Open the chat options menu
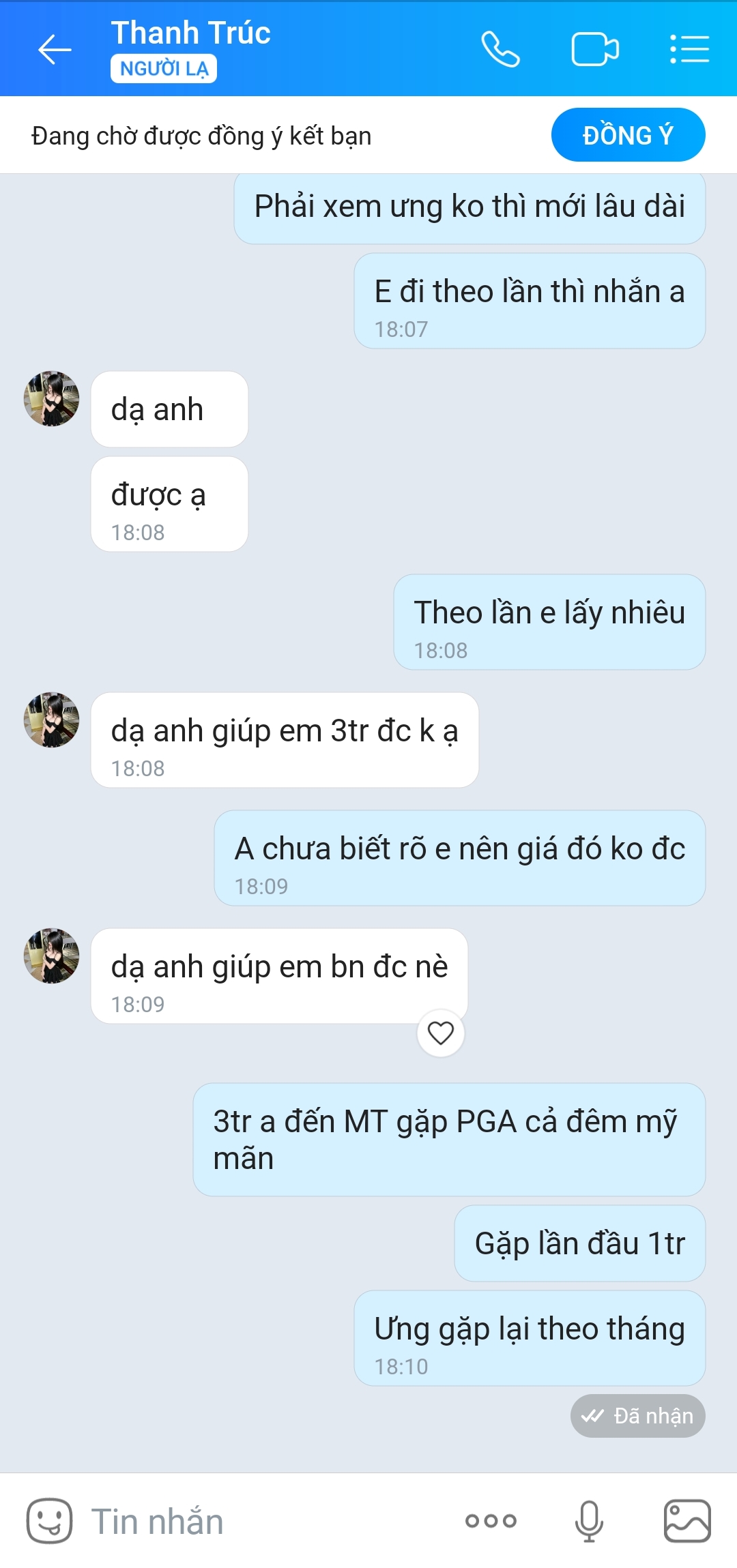The image size is (737, 1568). [x=689, y=50]
